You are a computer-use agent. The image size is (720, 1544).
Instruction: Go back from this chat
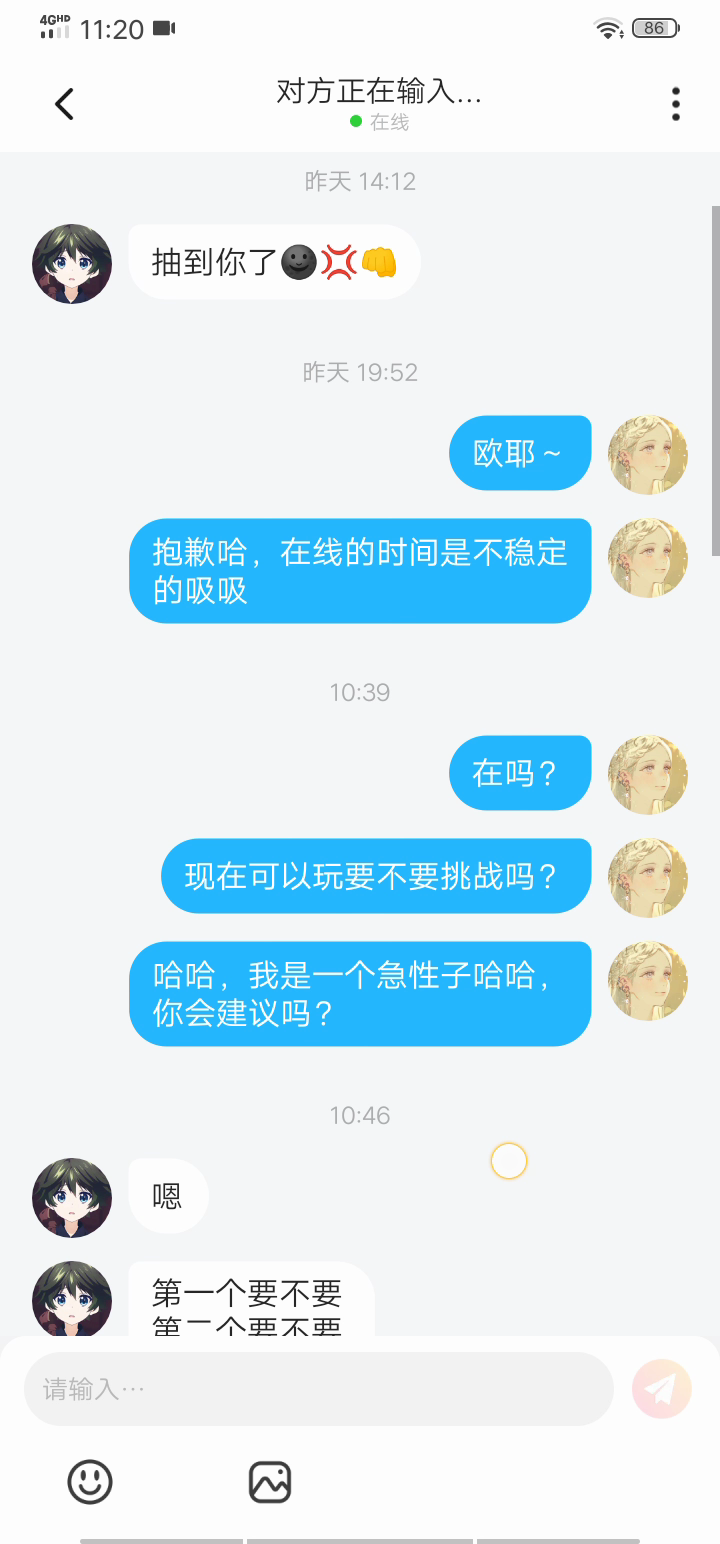coord(65,104)
